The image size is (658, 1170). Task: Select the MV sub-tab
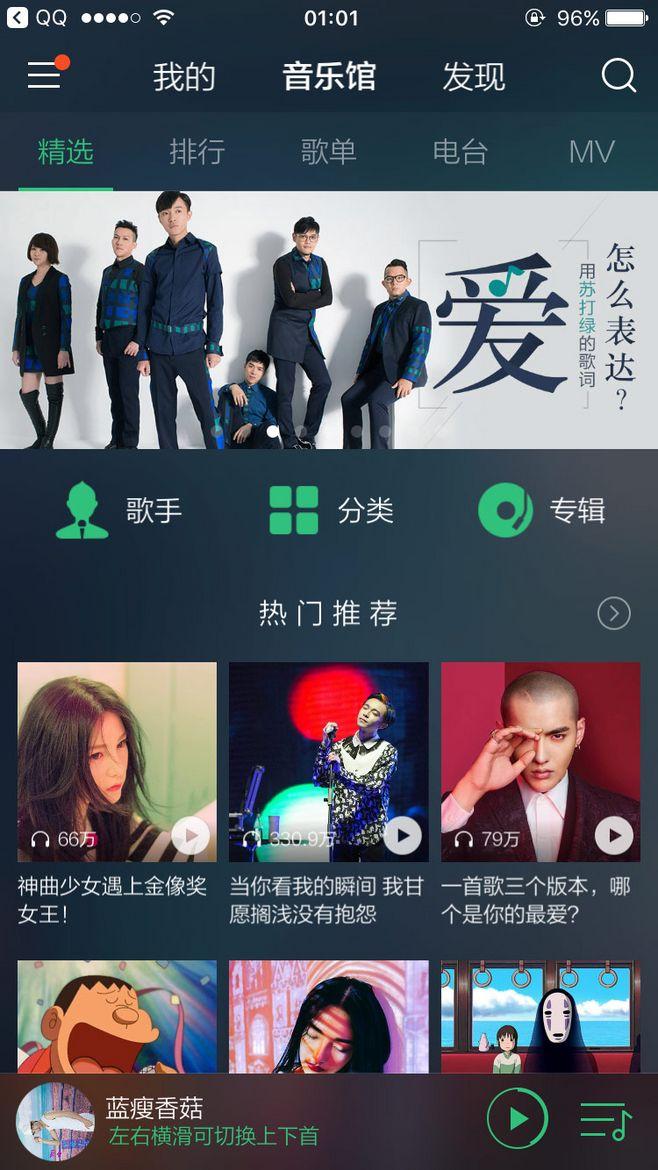click(591, 152)
